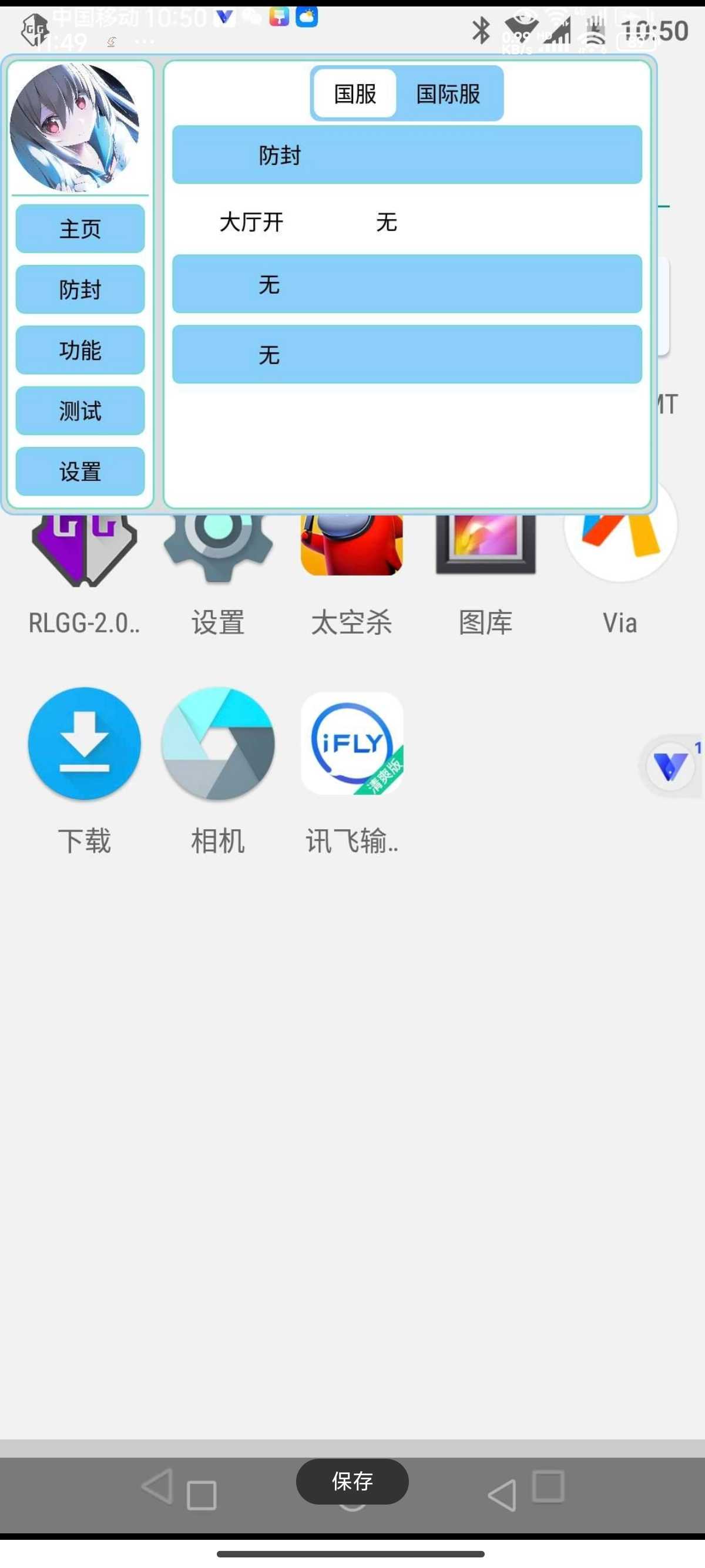The width and height of the screenshot is (705, 1568).
Task: Tap the 大厅开 option
Action: (251, 222)
